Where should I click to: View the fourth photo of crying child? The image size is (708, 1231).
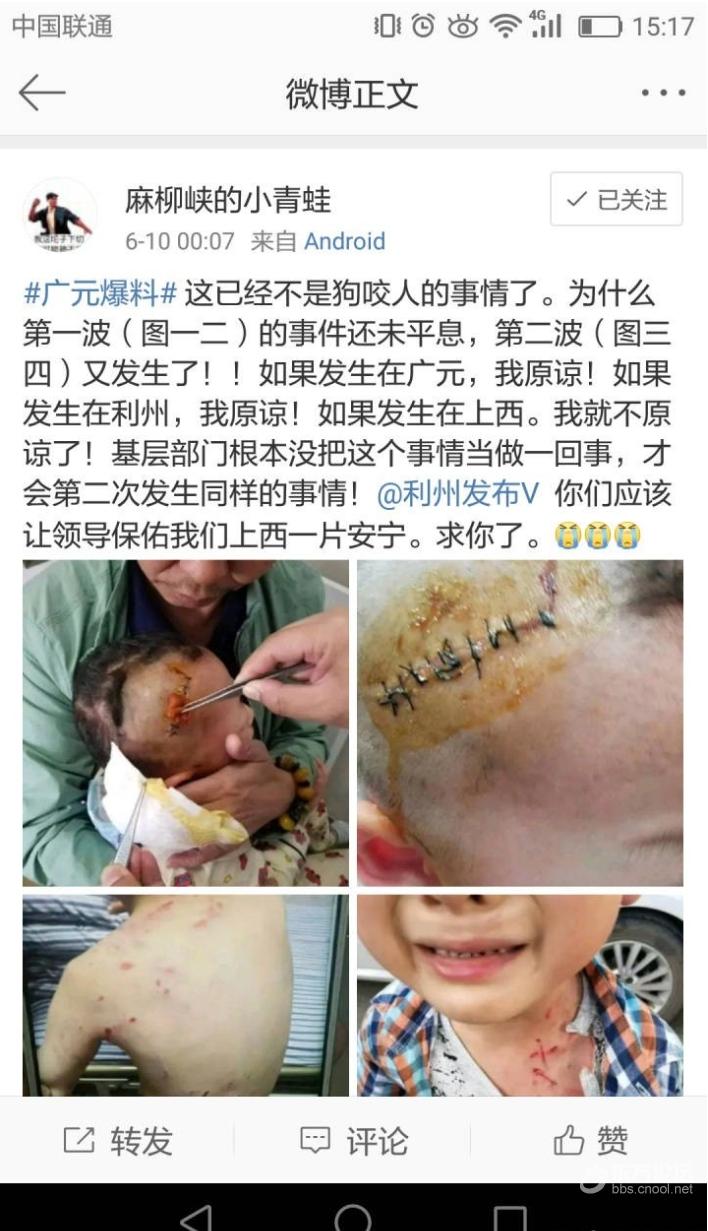tap(520, 994)
